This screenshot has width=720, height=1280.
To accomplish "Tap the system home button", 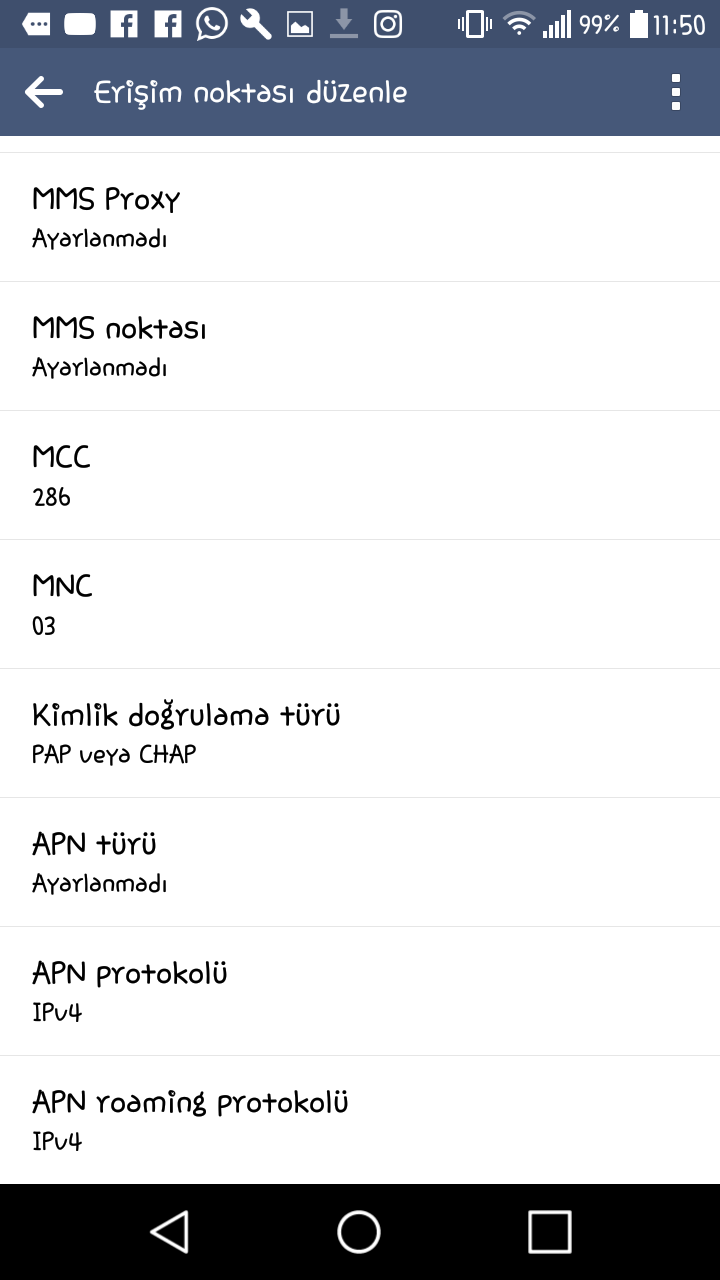I will tap(359, 1232).
